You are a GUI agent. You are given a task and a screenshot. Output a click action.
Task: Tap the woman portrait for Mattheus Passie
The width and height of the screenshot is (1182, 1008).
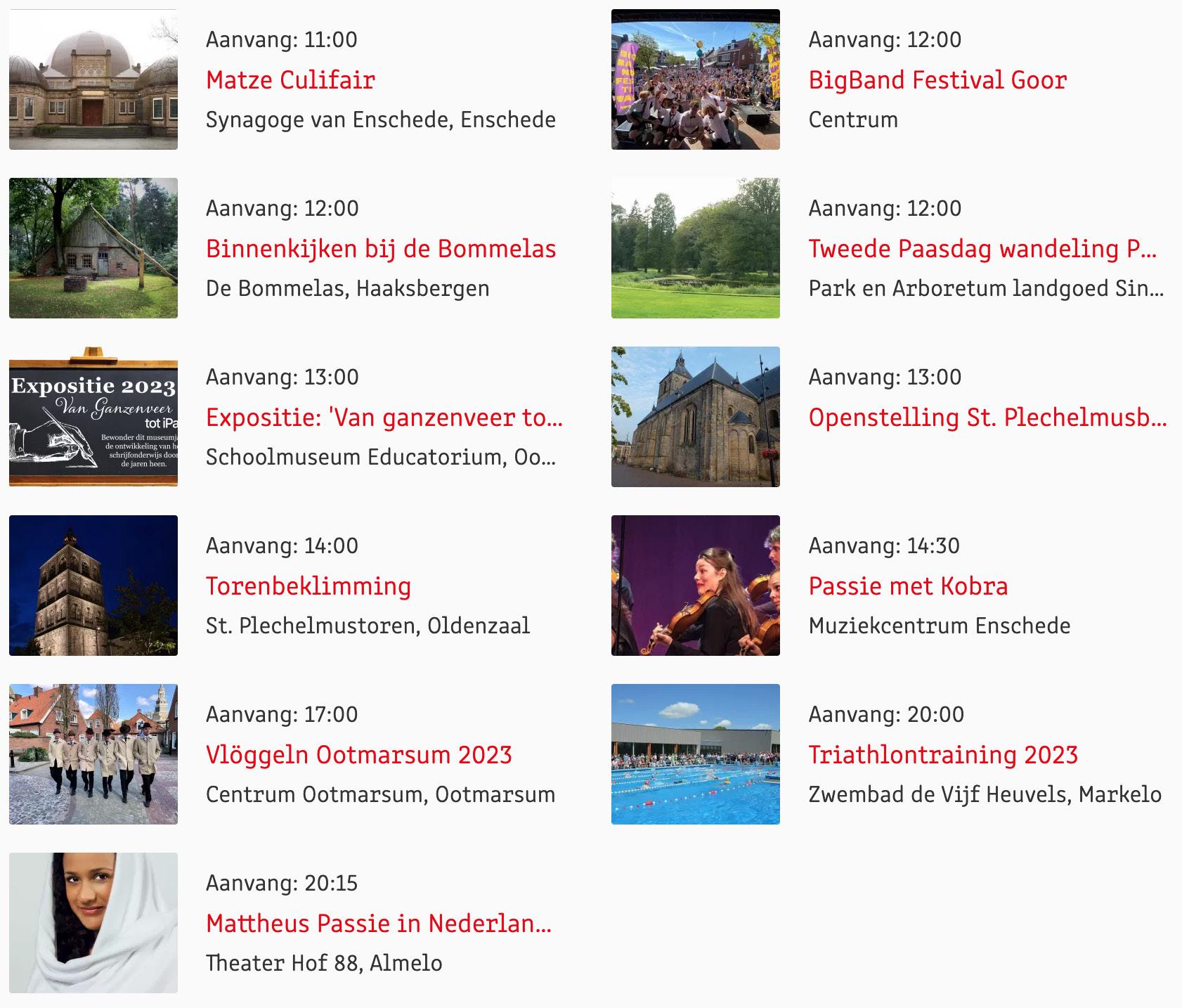tap(93, 923)
